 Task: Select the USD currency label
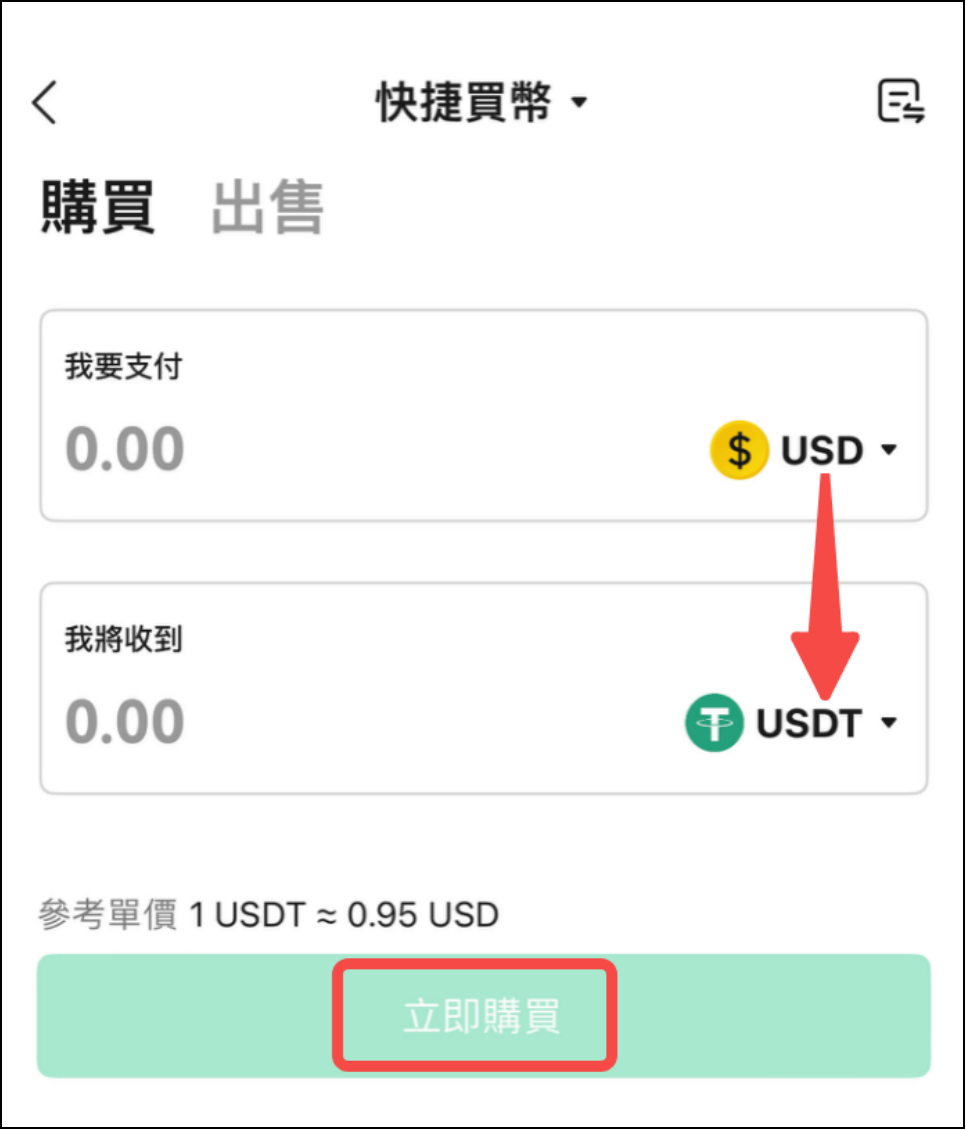pyautogui.click(x=820, y=450)
